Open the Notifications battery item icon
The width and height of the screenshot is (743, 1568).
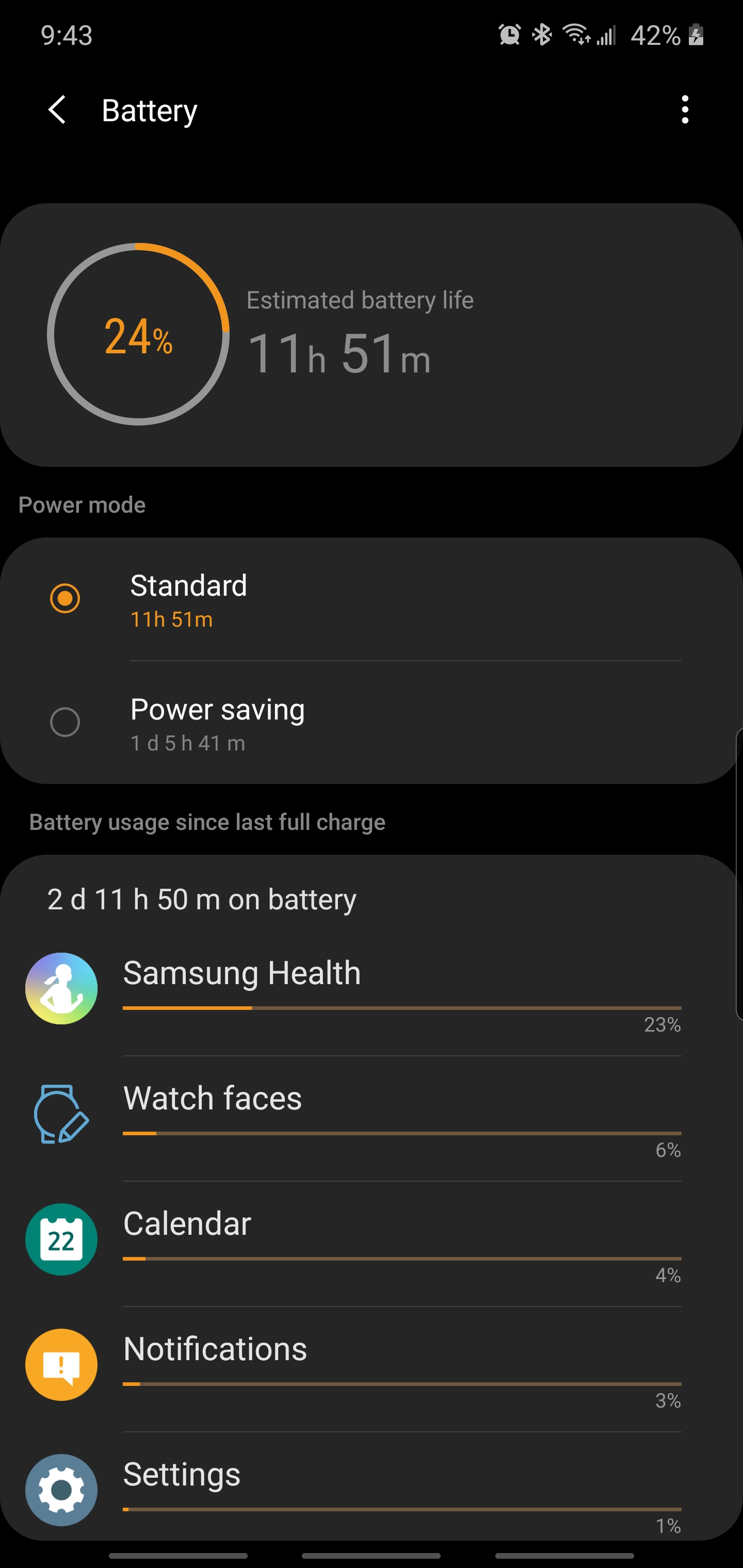(x=61, y=1364)
